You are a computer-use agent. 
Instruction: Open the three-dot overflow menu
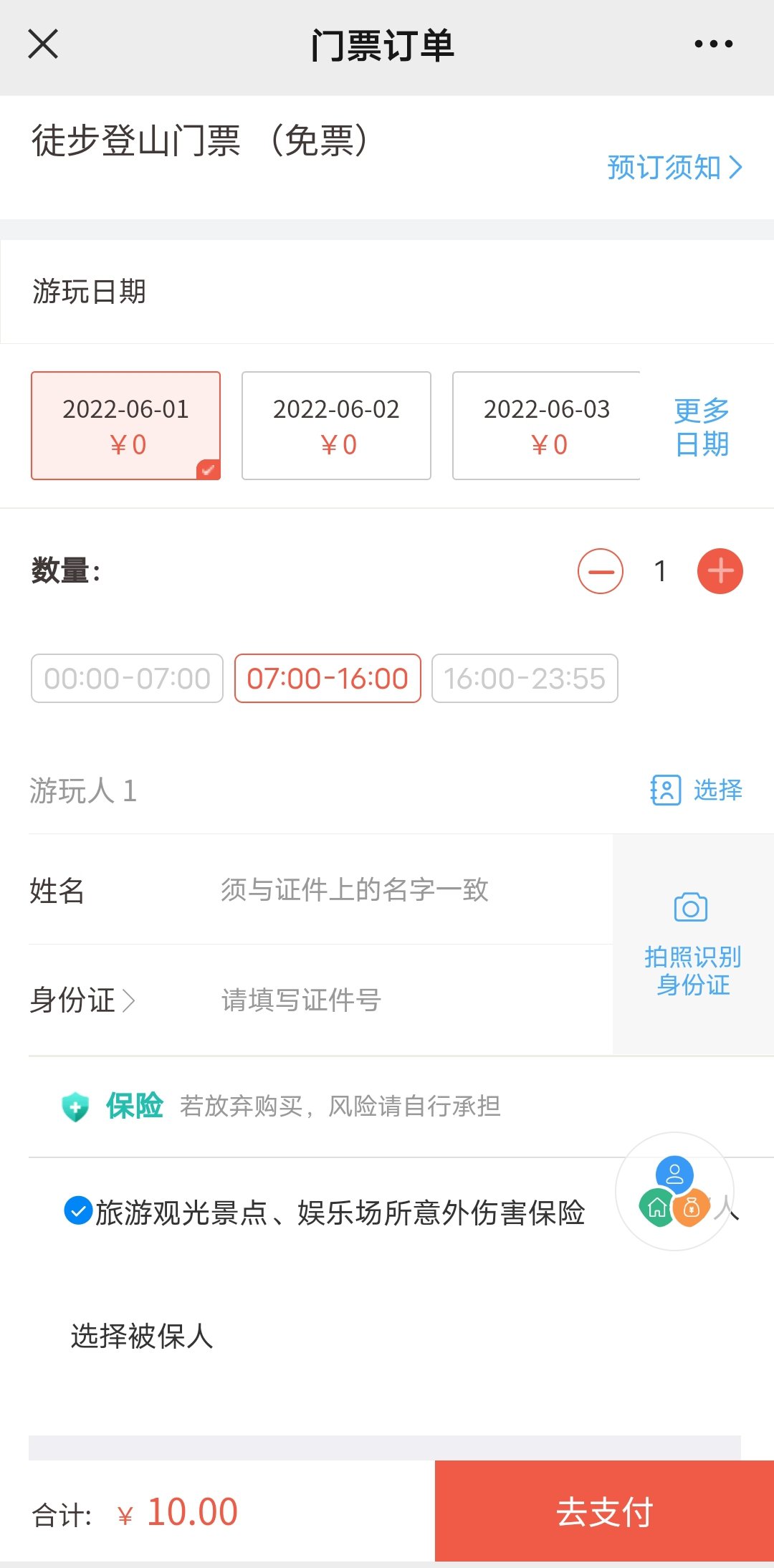713,44
